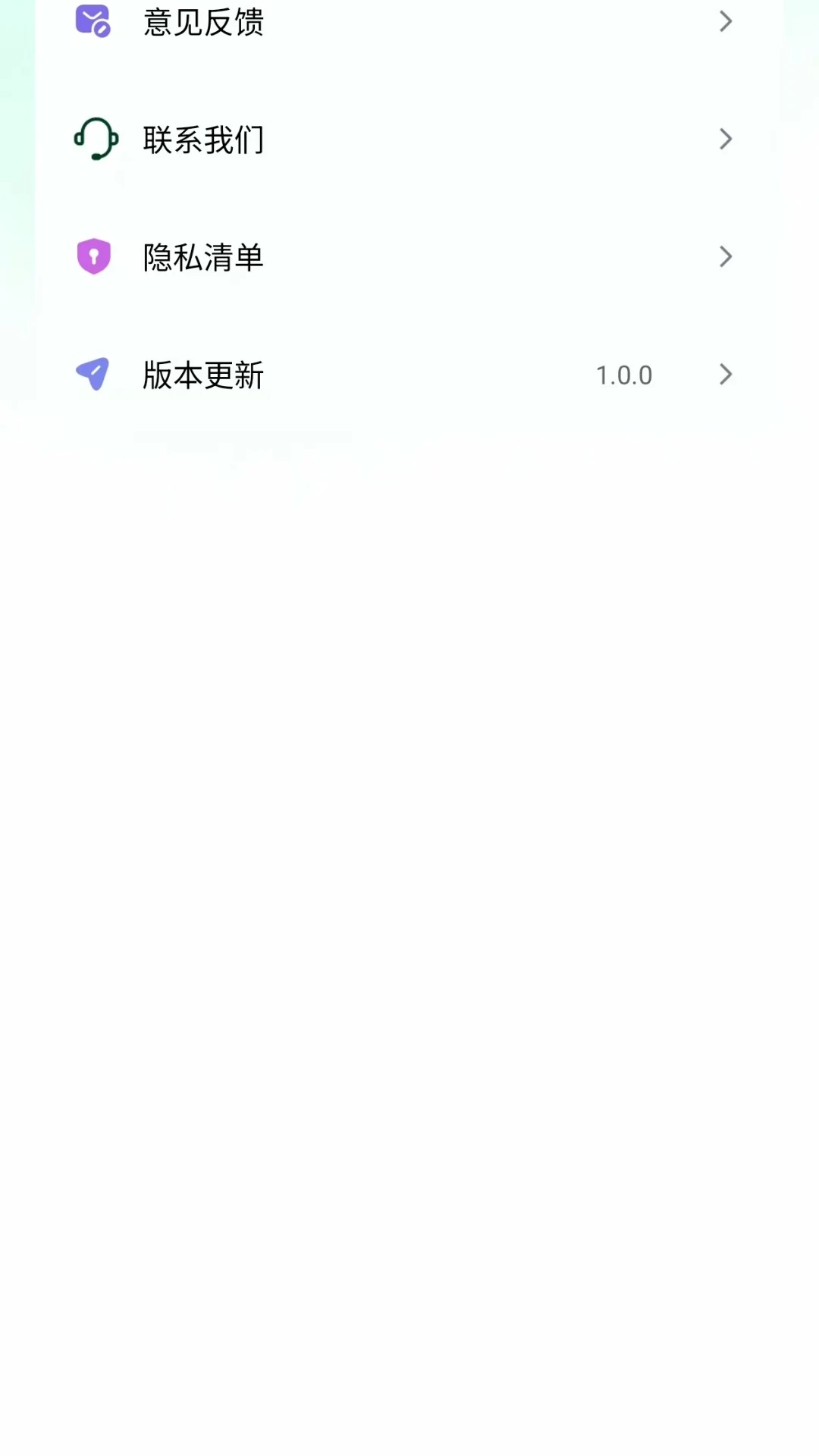The image size is (819, 1456).
Task: Open 联系我们 contact us
Action: click(409, 140)
